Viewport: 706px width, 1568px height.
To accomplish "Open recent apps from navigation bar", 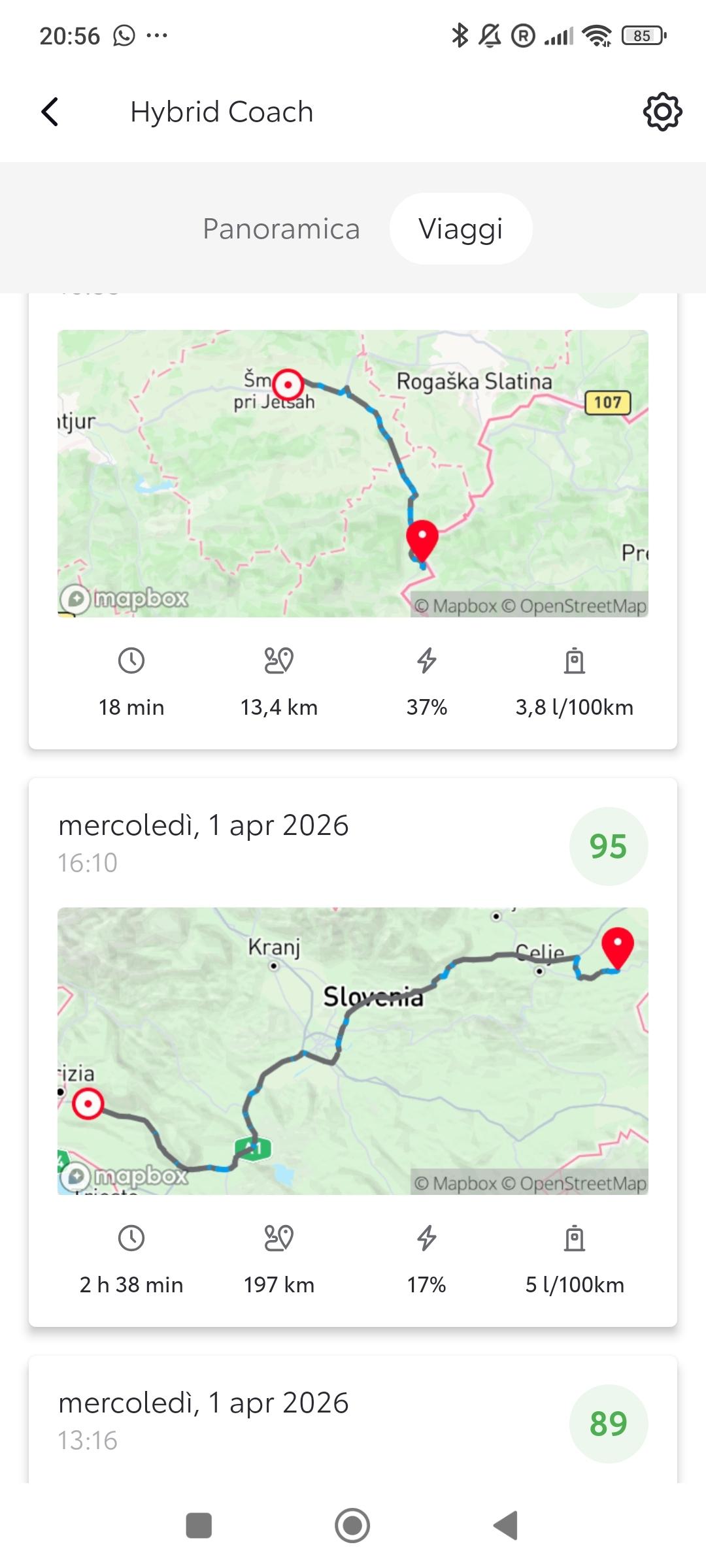I will (199, 1526).
